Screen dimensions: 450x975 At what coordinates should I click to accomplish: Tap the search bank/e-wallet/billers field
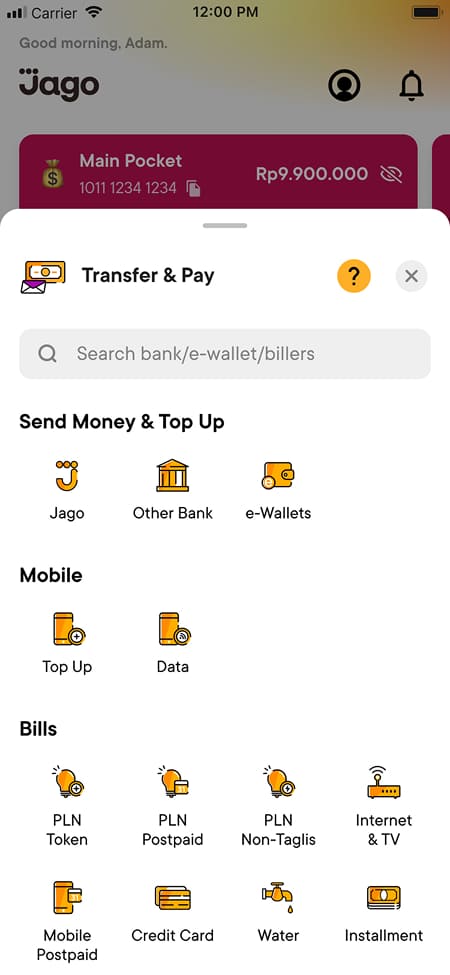coord(225,354)
